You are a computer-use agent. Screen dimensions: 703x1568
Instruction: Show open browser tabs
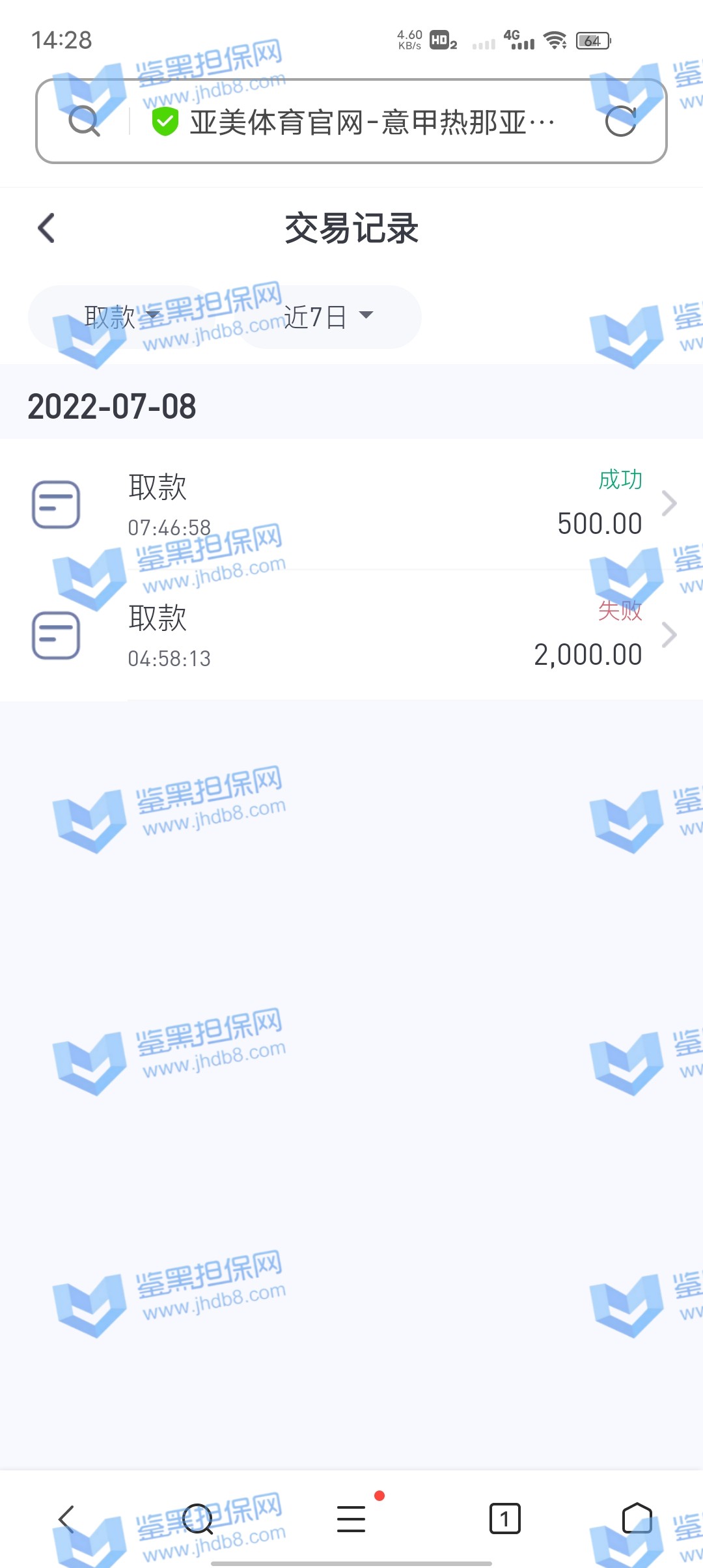coord(504,1519)
